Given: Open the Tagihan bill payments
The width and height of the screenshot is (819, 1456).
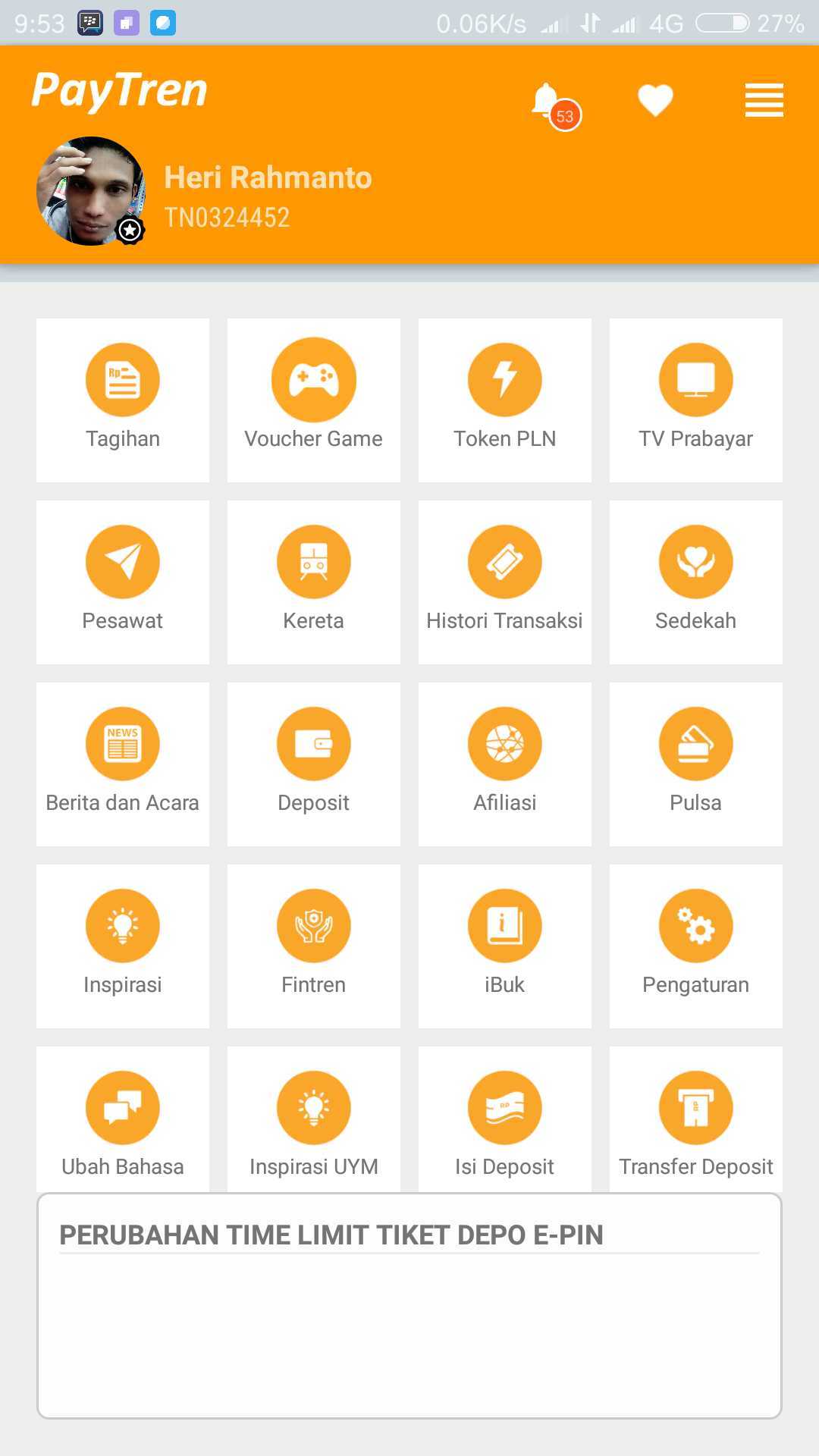Looking at the screenshot, I should [123, 400].
